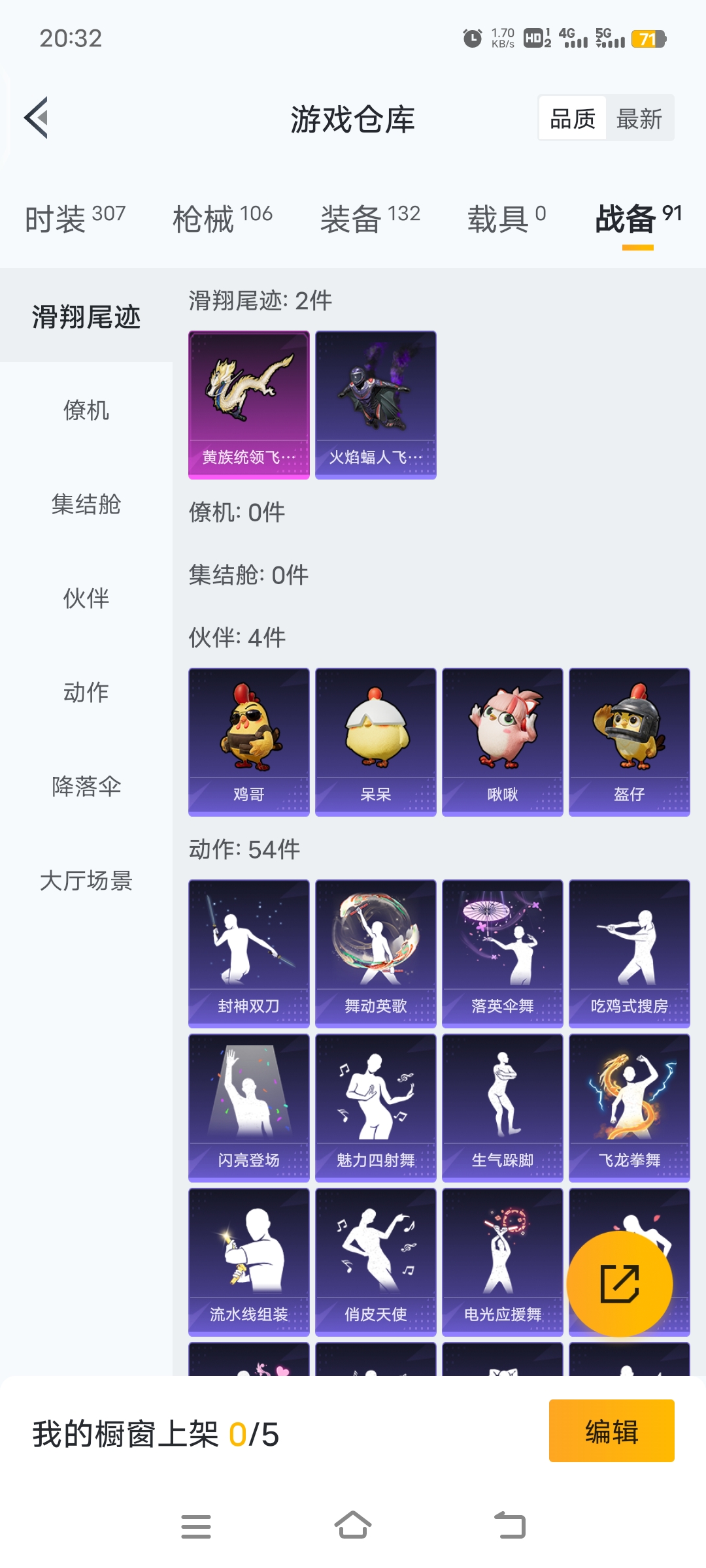706x1568 pixels.
Task: Open 大厅场景 category
Action: point(86,881)
